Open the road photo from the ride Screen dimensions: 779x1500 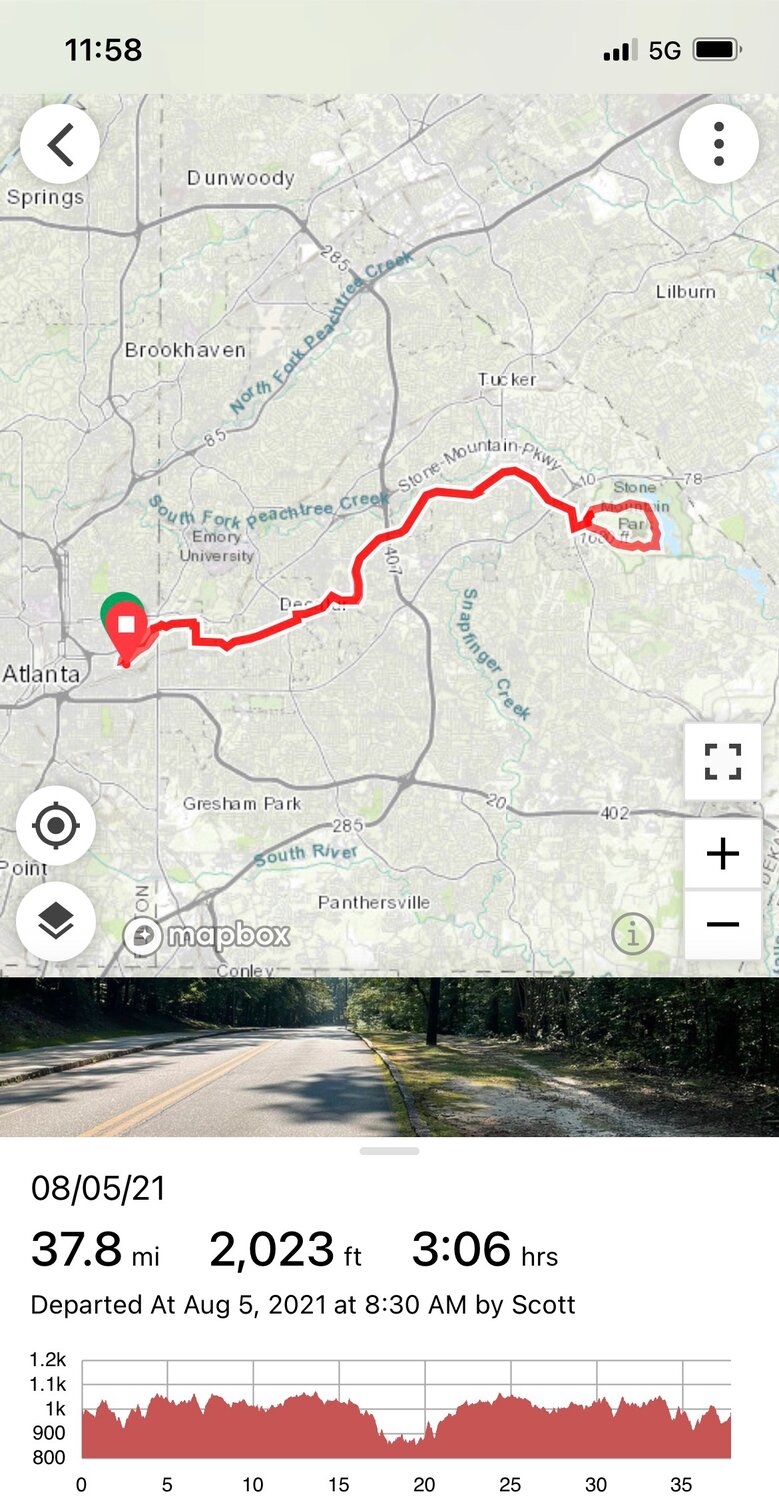point(389,1057)
